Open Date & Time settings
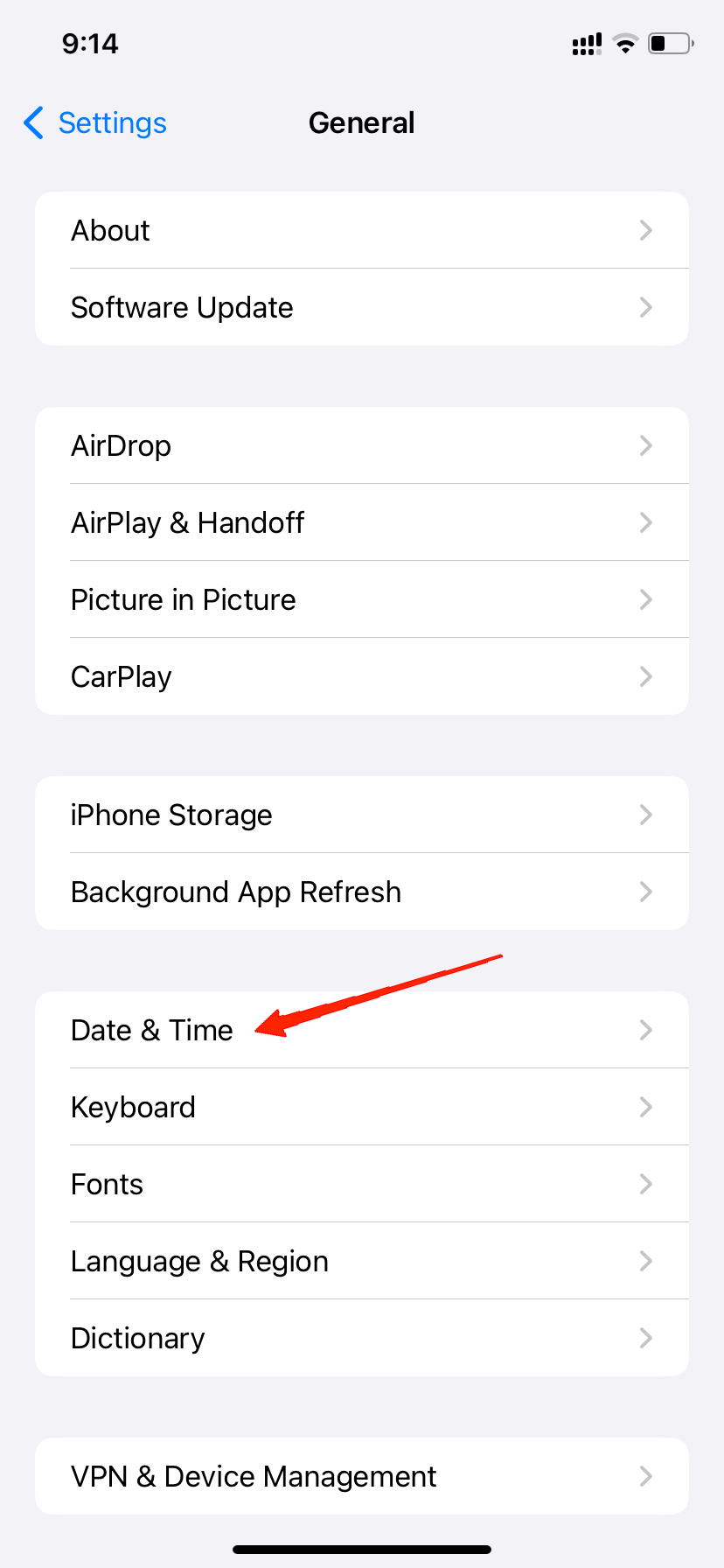 coord(361,1031)
